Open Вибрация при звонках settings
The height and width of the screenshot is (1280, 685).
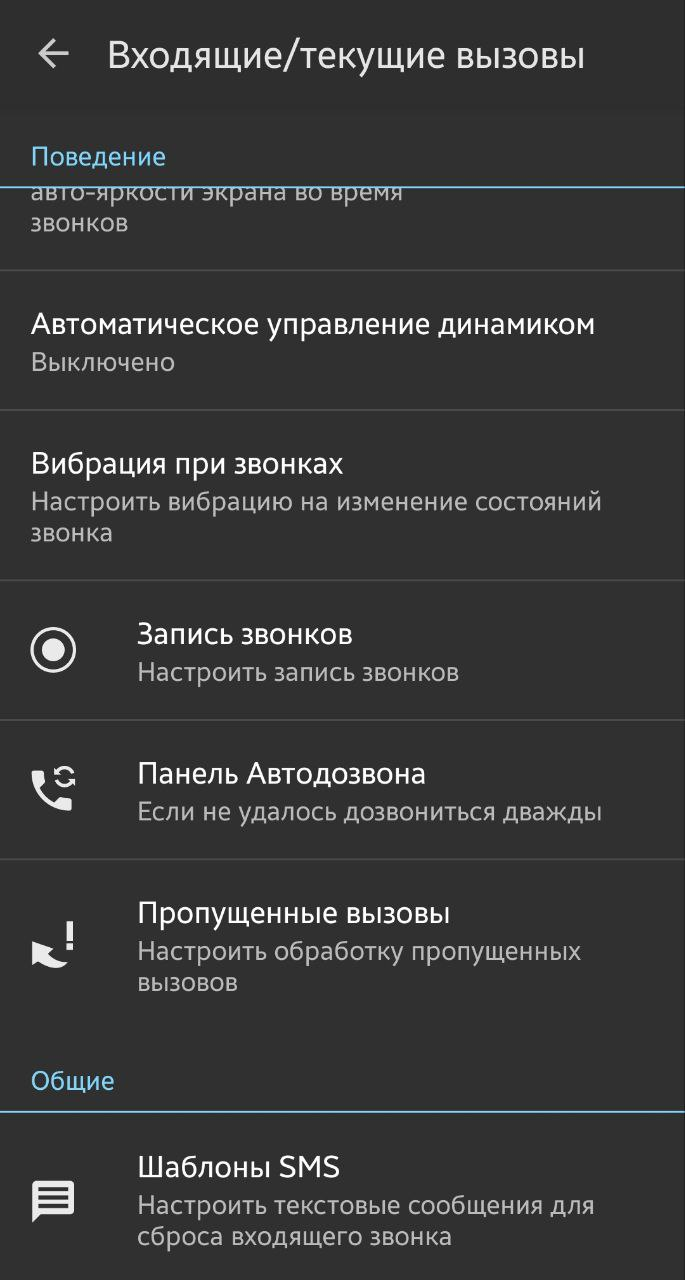[x=342, y=496]
